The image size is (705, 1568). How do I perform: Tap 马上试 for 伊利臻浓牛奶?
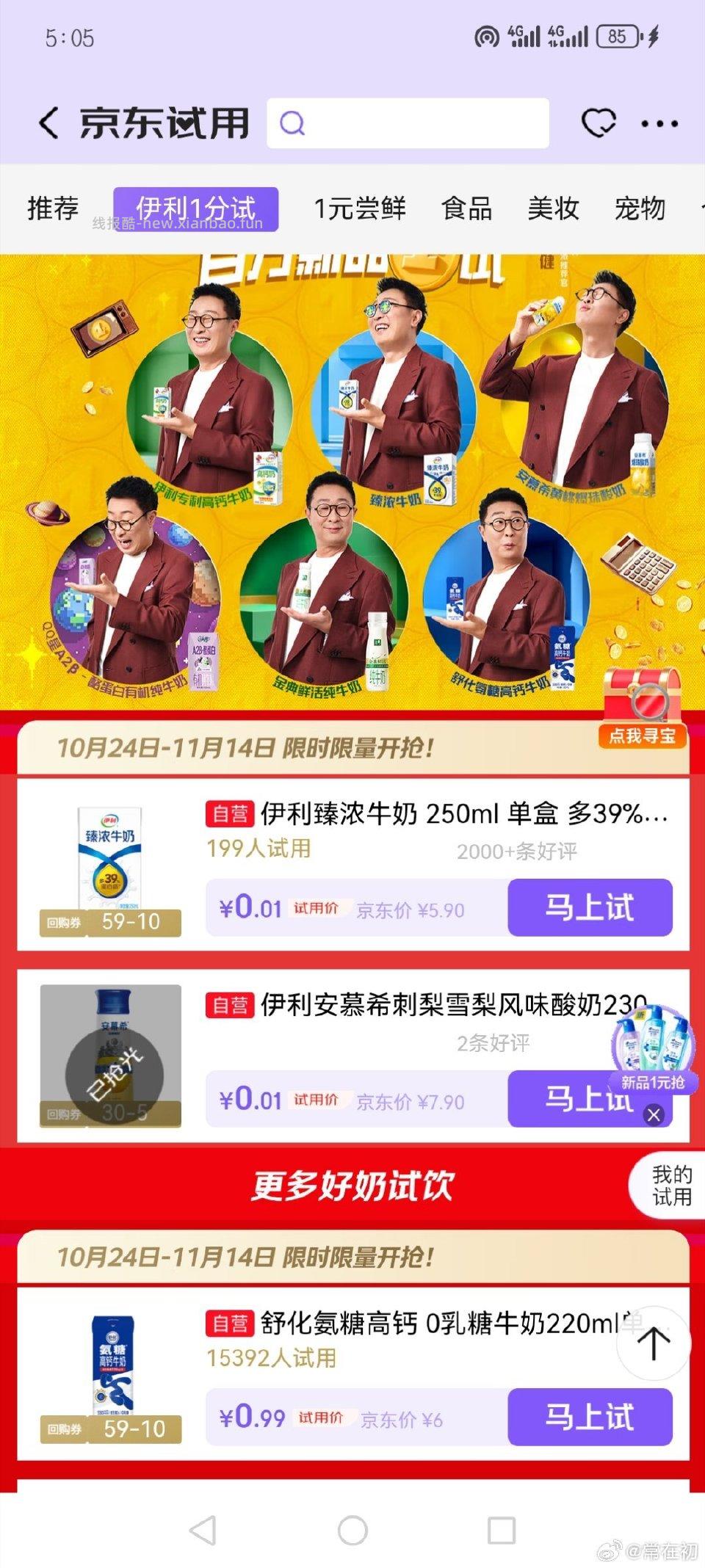[x=589, y=907]
